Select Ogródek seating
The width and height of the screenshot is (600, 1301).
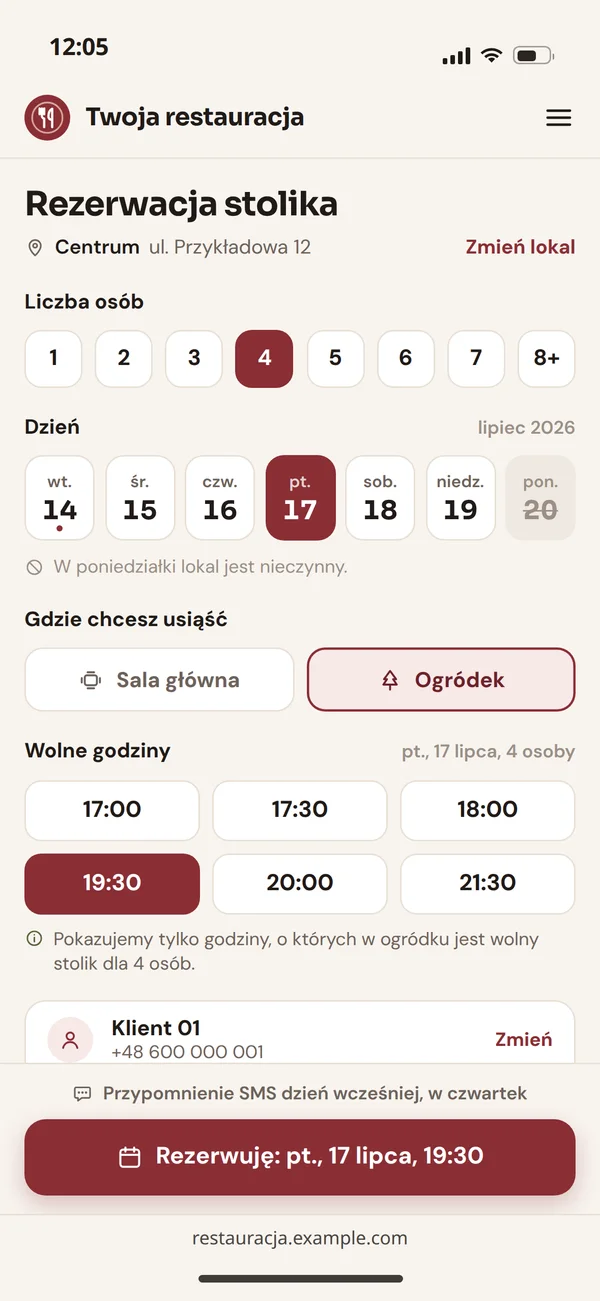(441, 680)
